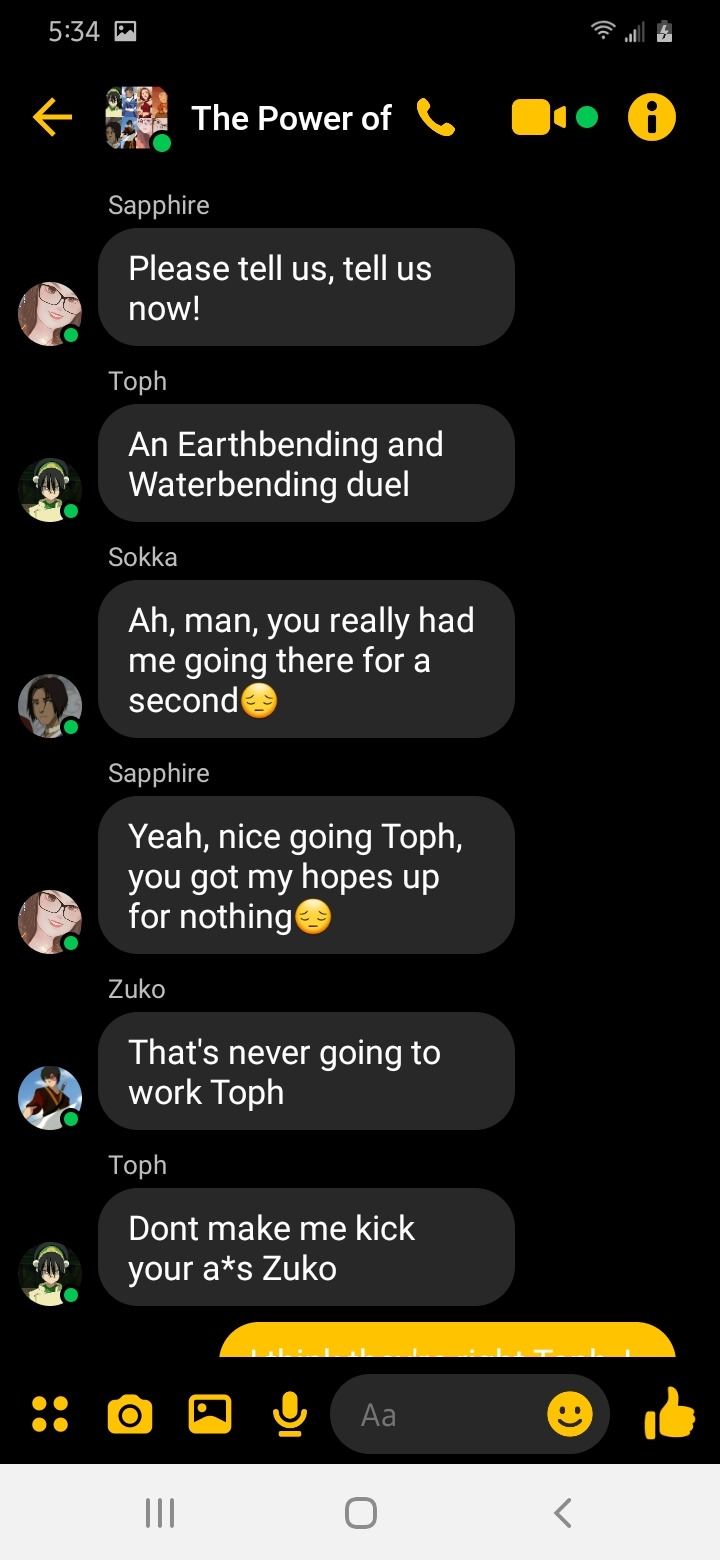Image resolution: width=720 pixels, height=1560 pixels.
Task: Open the recent apps view
Action: [160, 1513]
